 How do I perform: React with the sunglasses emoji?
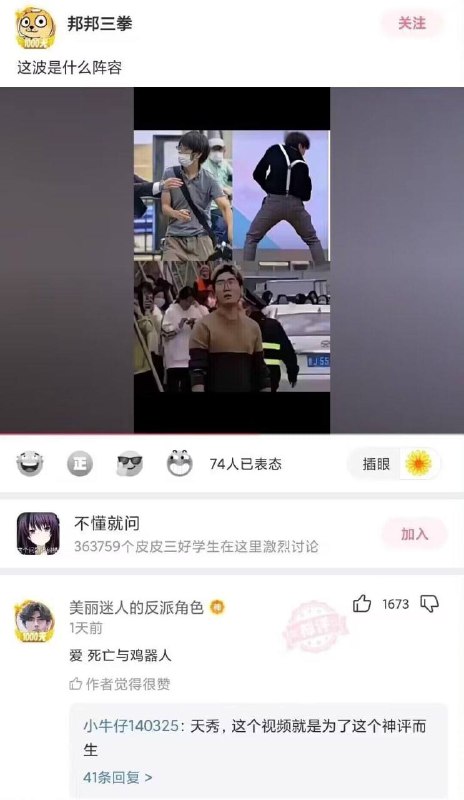pos(130,463)
